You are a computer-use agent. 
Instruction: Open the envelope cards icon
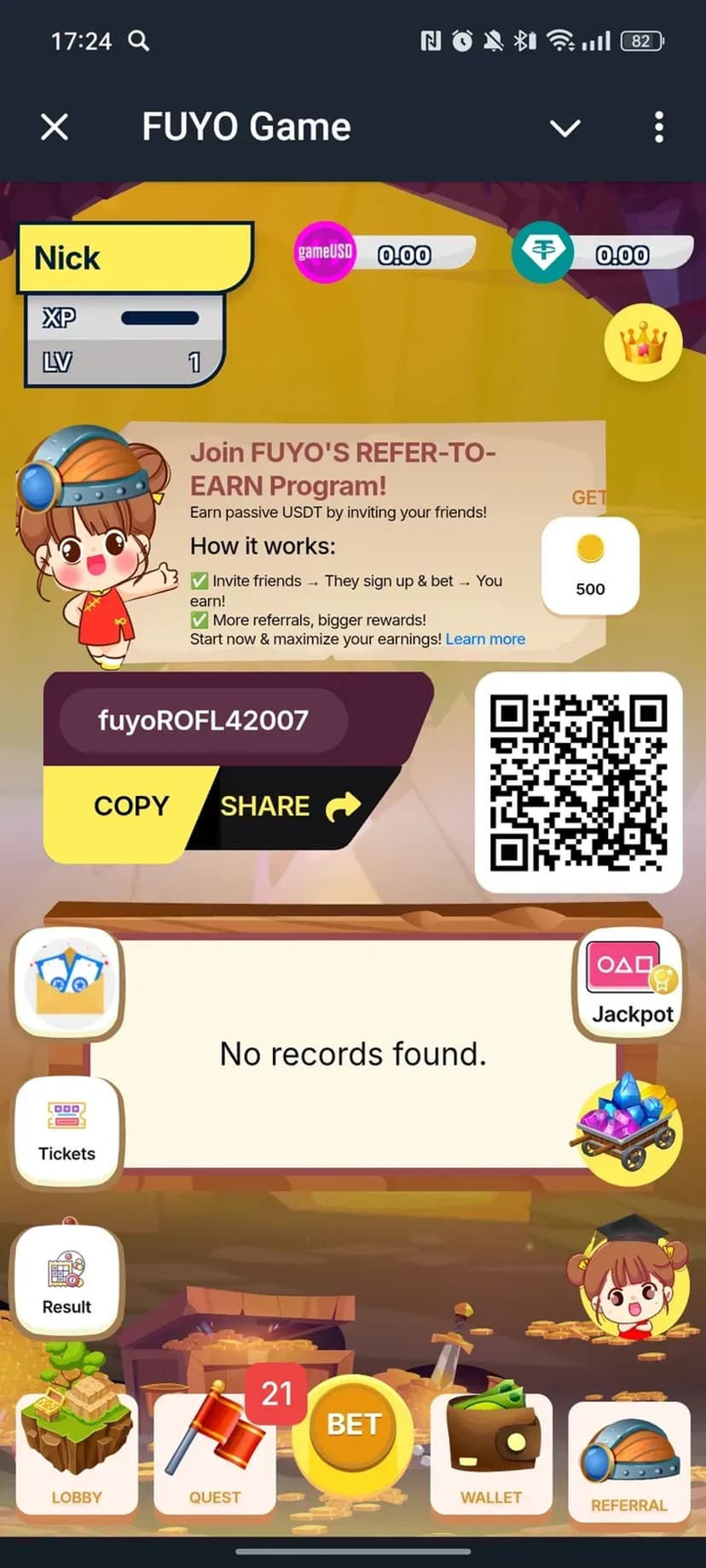[68, 981]
